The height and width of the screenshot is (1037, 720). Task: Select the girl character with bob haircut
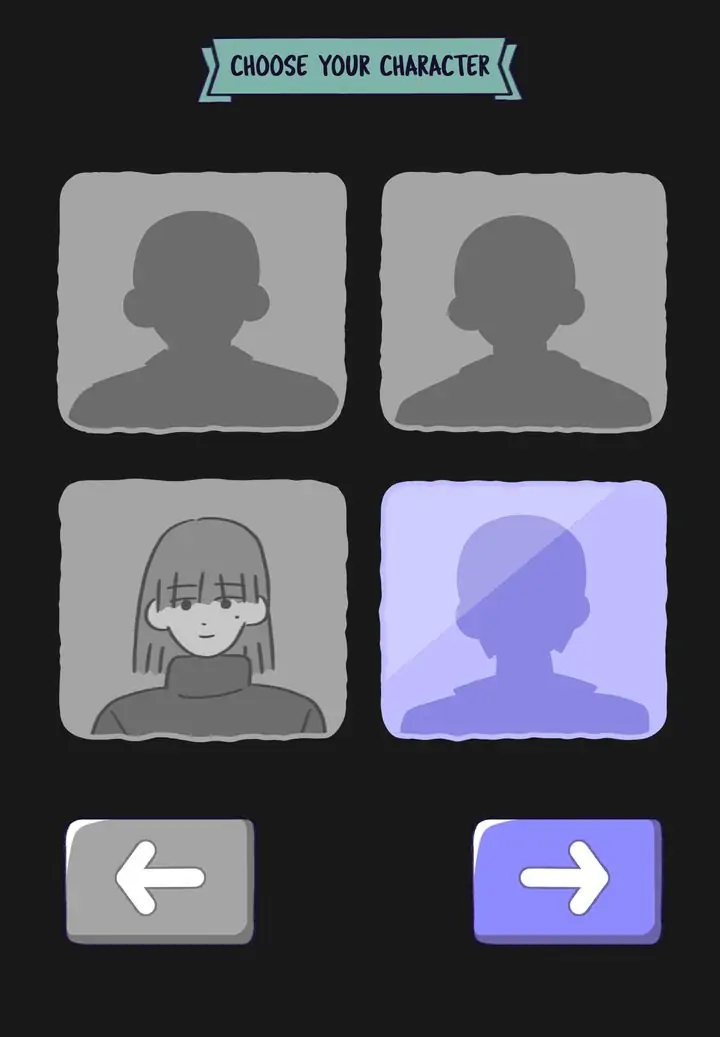pyautogui.click(x=203, y=610)
